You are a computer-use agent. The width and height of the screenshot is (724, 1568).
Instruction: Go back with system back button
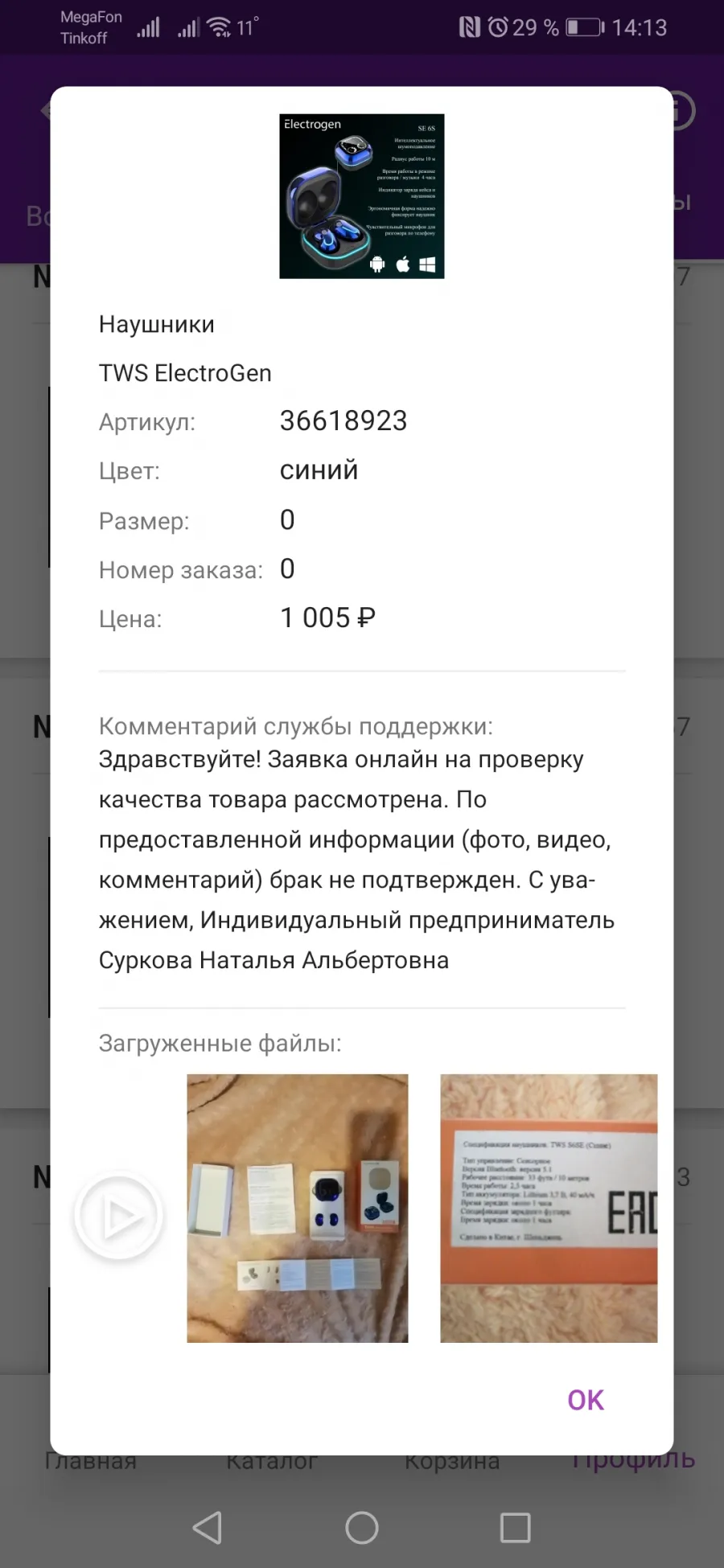pos(208,1528)
